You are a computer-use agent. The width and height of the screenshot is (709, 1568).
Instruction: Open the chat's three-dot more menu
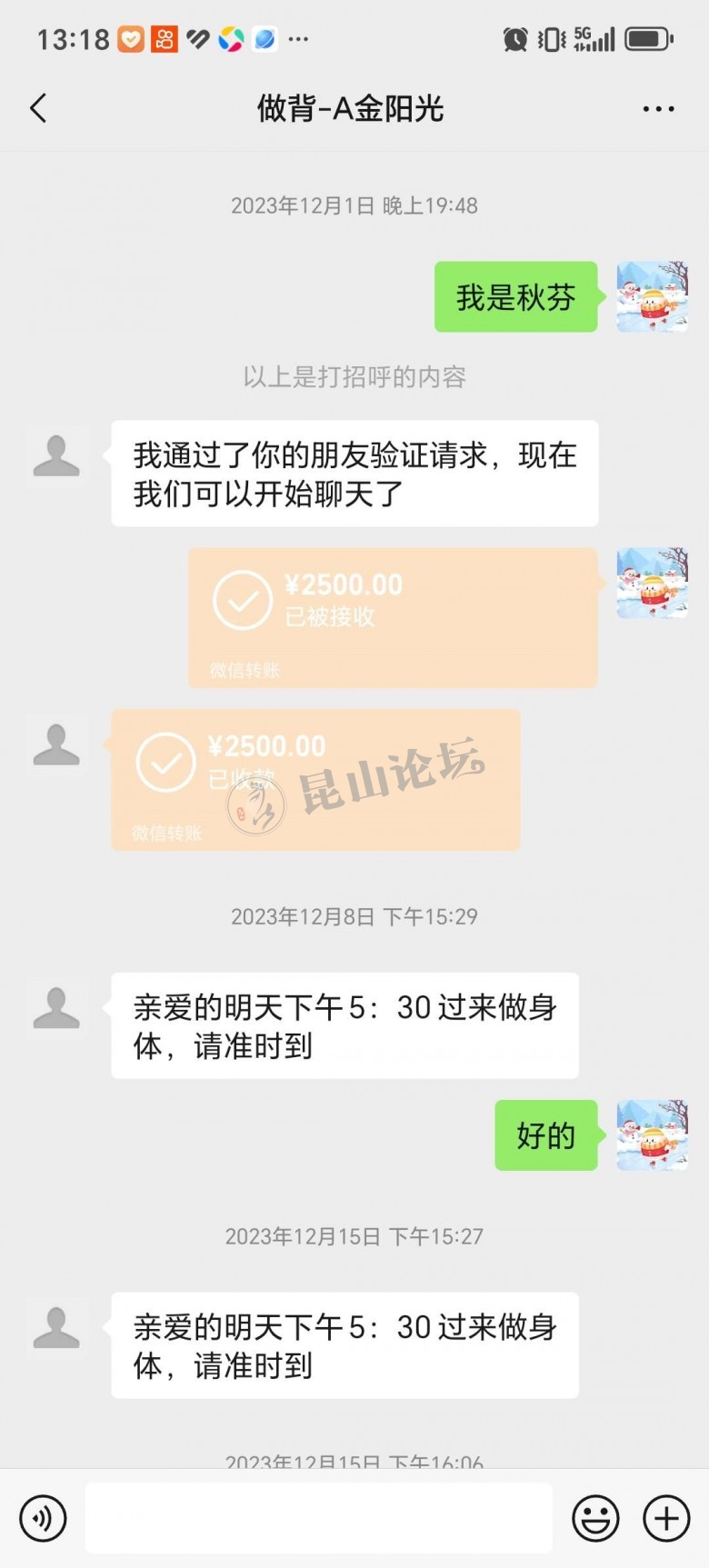[x=658, y=109]
